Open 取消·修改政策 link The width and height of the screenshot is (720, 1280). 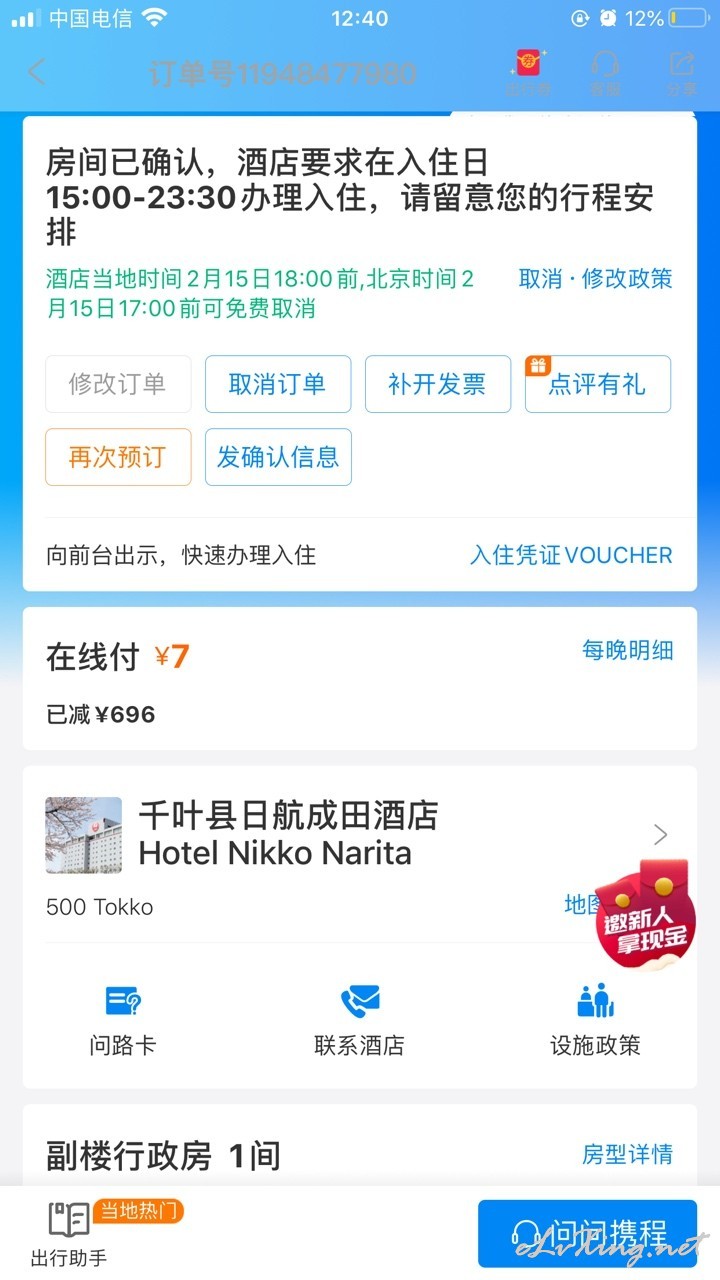596,278
